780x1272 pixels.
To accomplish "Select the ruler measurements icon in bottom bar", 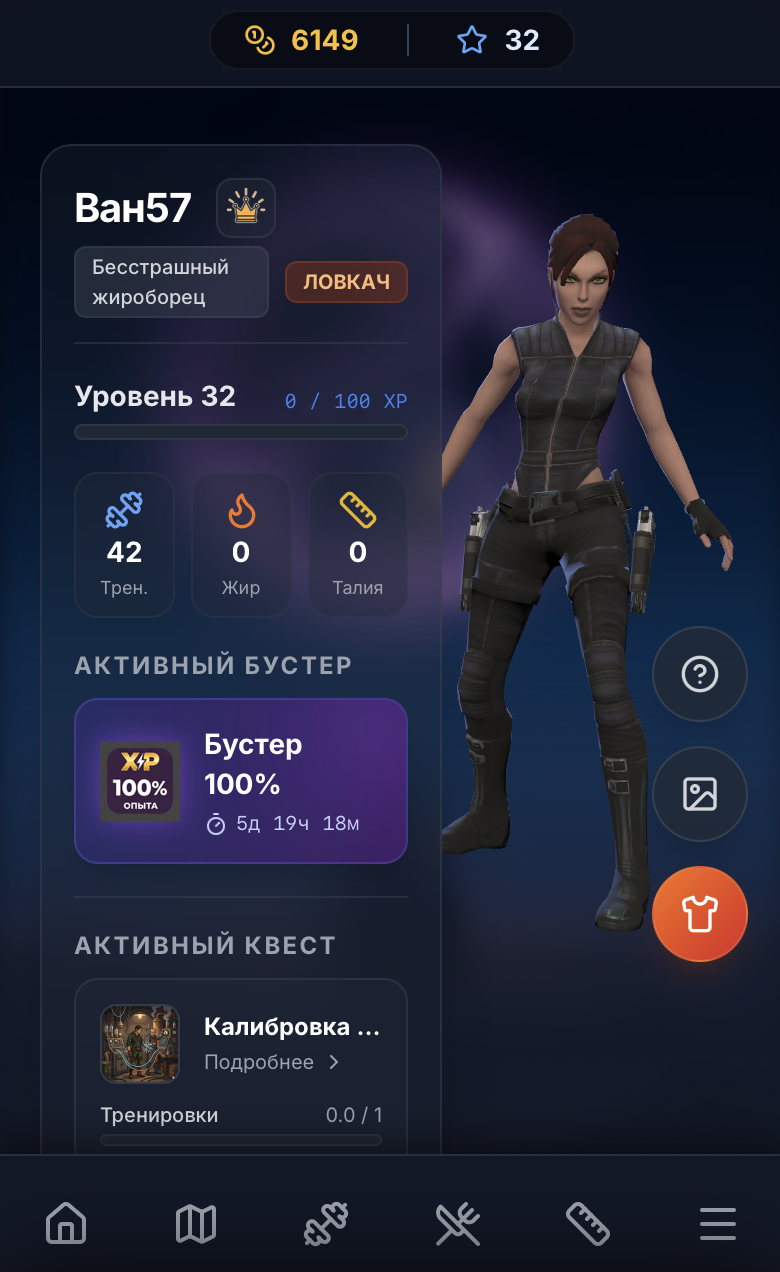I will point(588,1222).
